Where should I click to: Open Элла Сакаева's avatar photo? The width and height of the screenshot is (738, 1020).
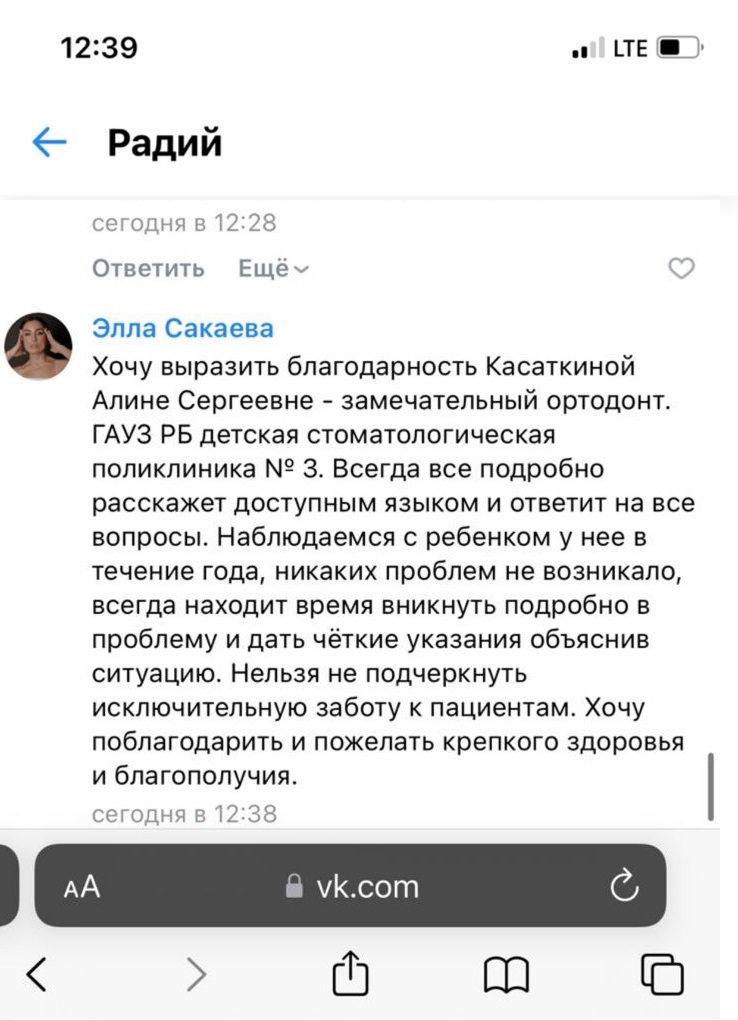click(39, 346)
